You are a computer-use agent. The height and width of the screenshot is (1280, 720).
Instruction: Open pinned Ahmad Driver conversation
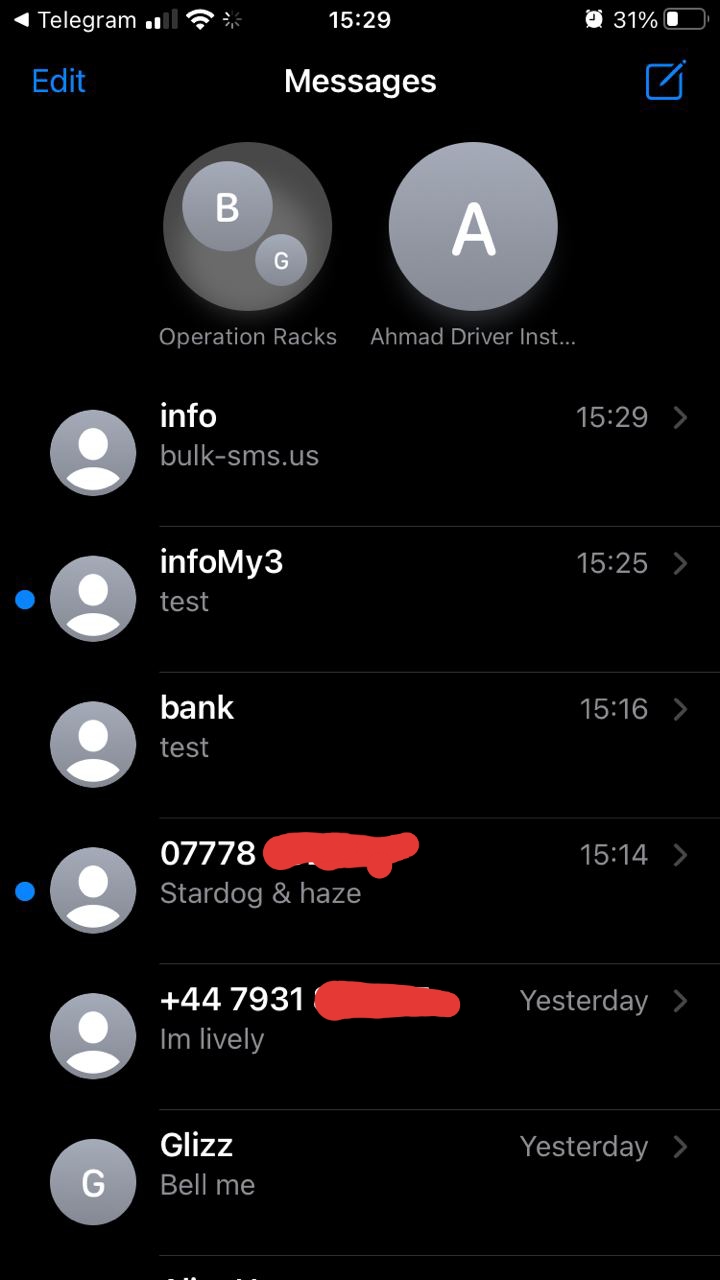tap(473, 245)
